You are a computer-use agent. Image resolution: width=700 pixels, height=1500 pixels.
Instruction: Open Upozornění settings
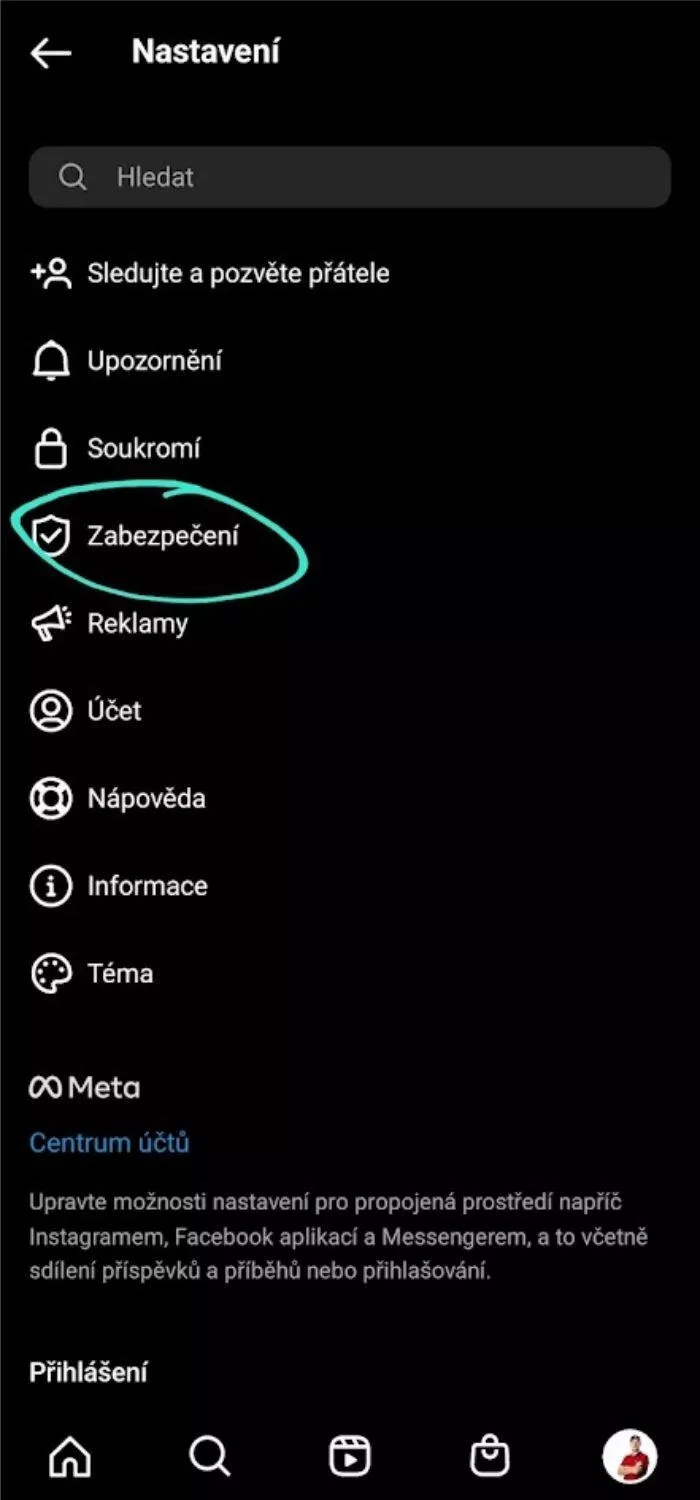pyautogui.click(x=350, y=361)
